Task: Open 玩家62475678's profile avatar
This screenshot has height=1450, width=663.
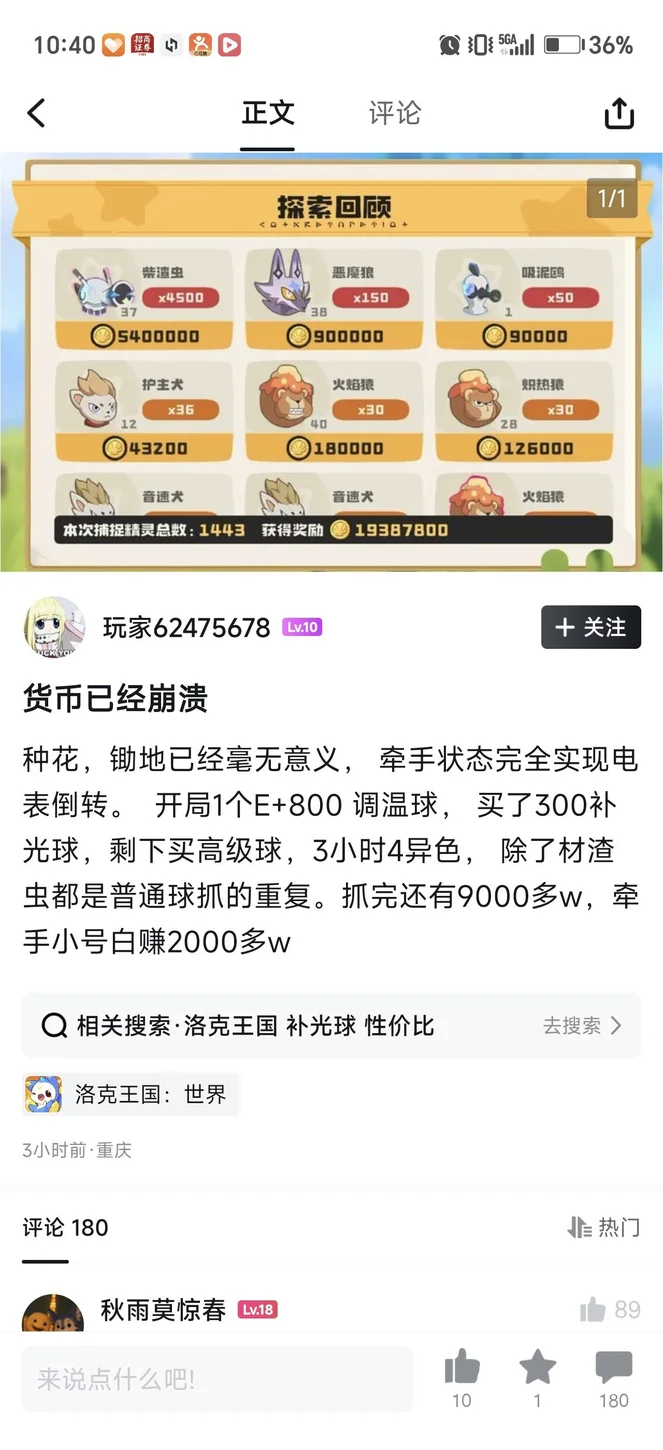Action: (x=54, y=627)
